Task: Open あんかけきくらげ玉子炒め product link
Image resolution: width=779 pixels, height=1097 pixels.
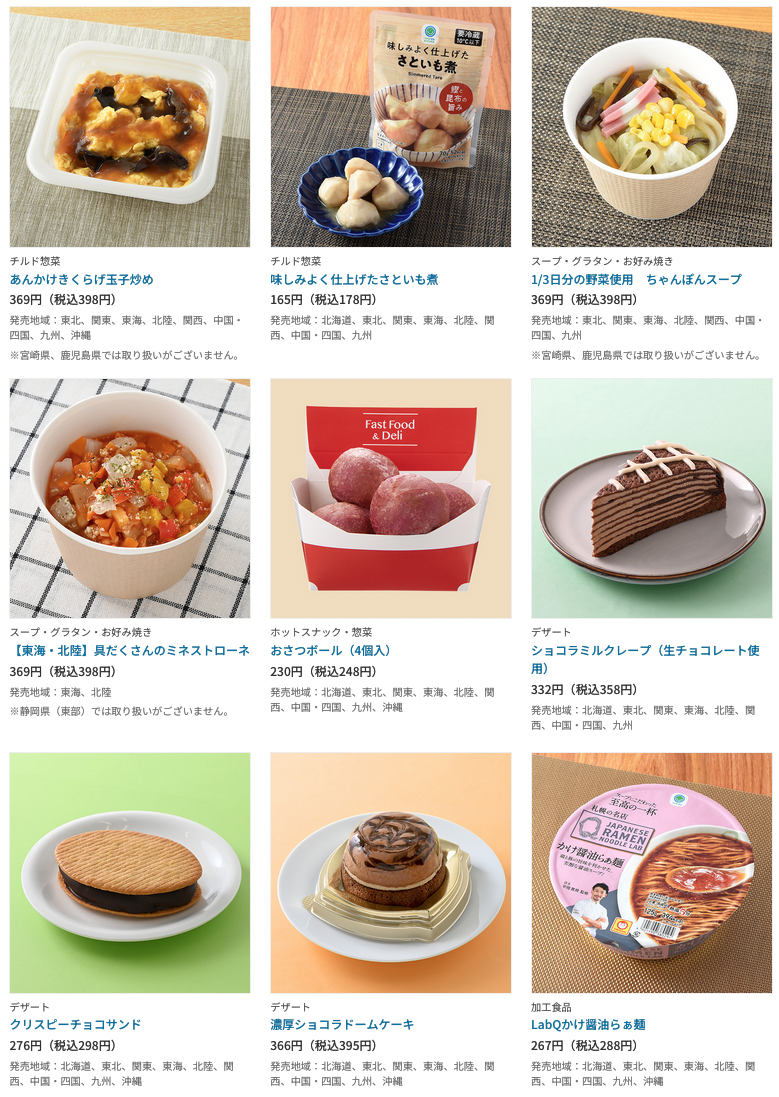Action: [x=82, y=279]
